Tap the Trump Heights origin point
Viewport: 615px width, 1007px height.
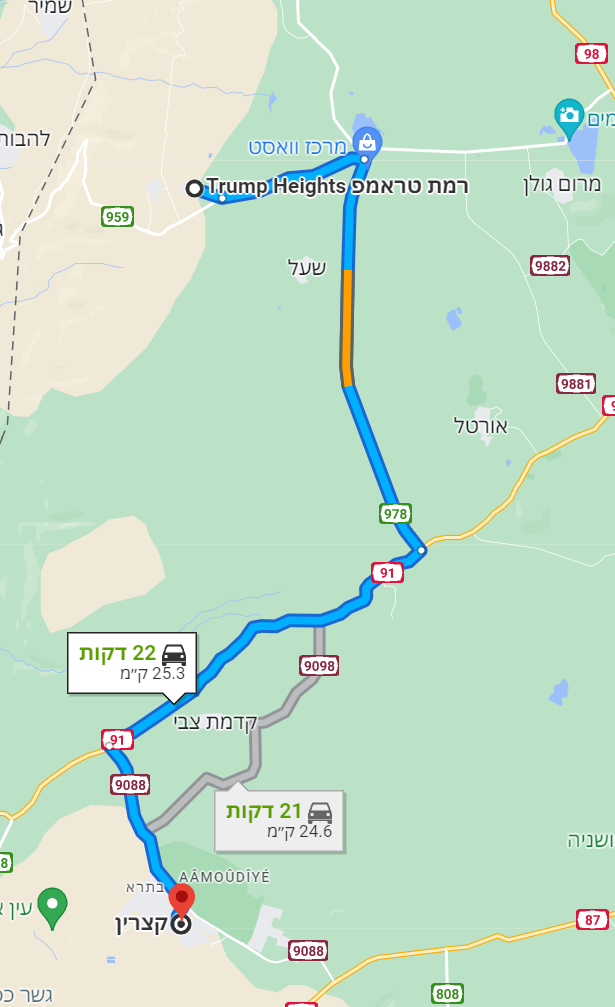195,188
